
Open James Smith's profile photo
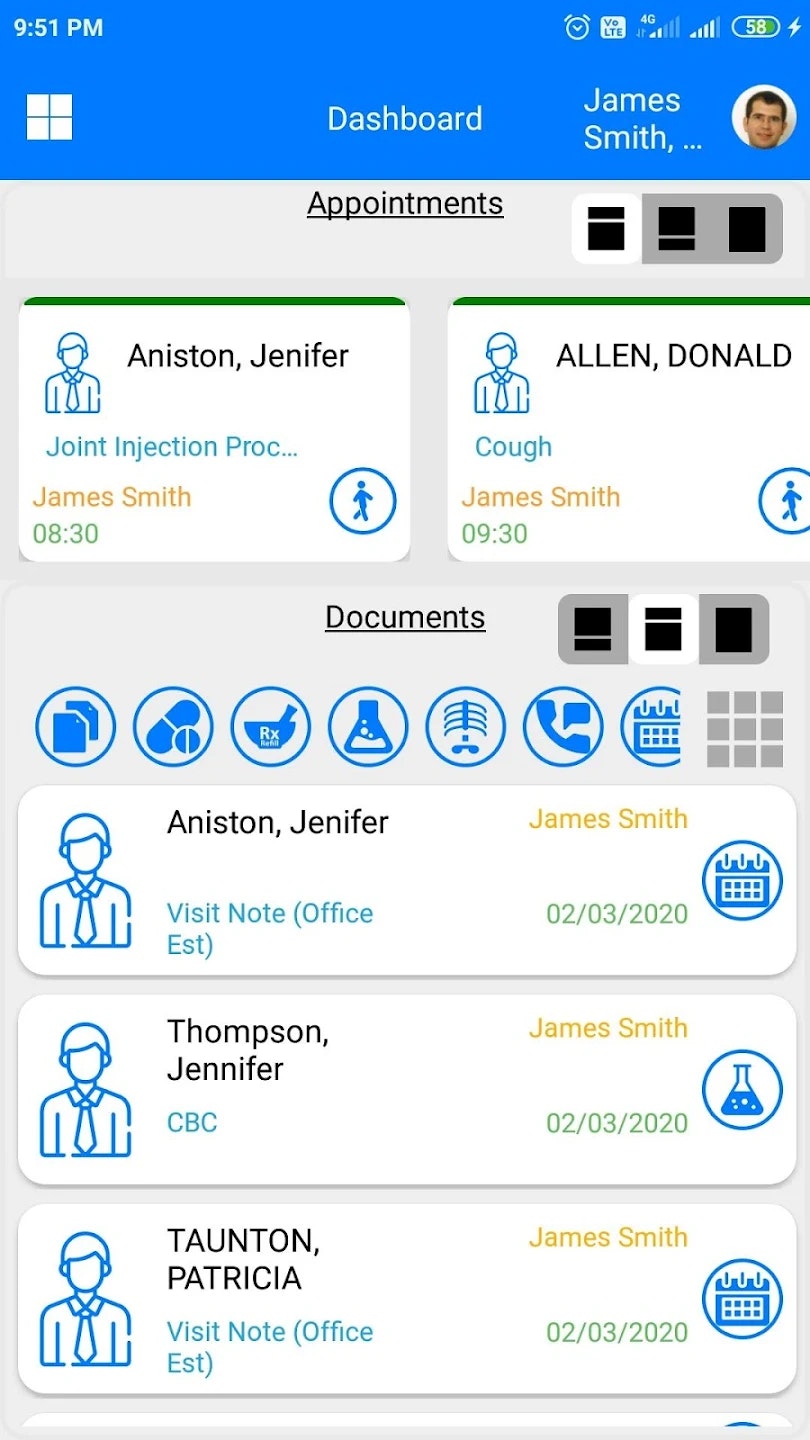(764, 118)
